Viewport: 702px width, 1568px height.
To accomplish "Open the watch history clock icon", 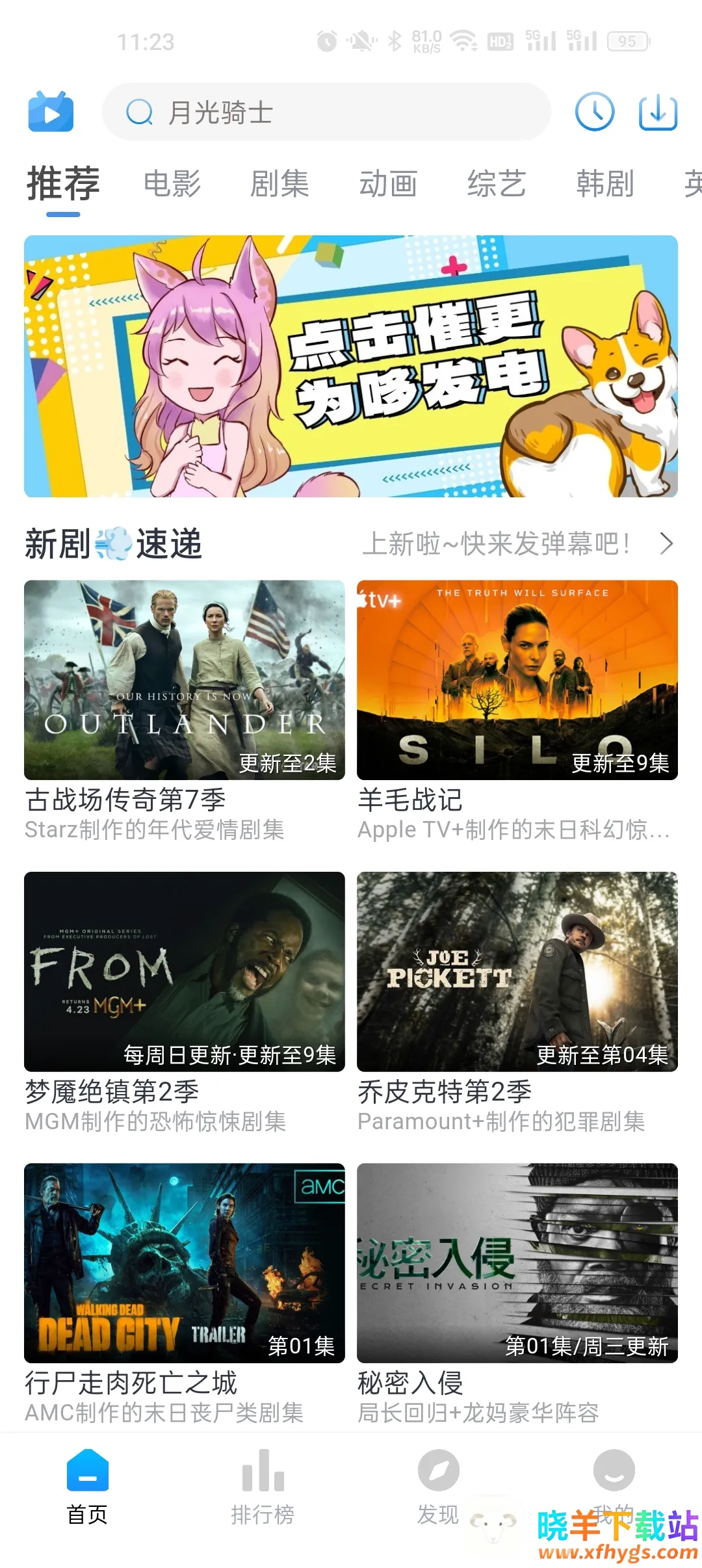I will pos(595,112).
